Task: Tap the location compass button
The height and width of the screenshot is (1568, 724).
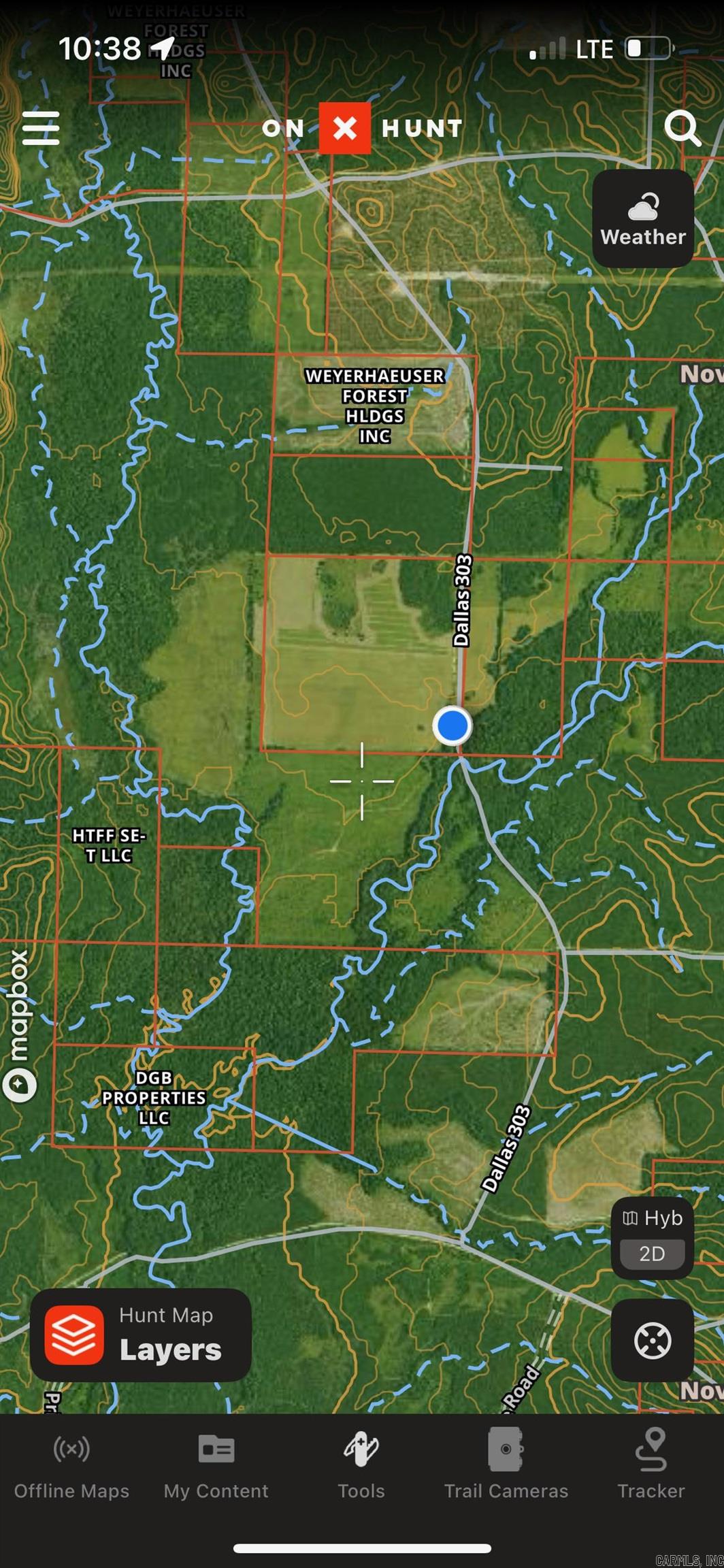Action: pyautogui.click(x=652, y=1340)
